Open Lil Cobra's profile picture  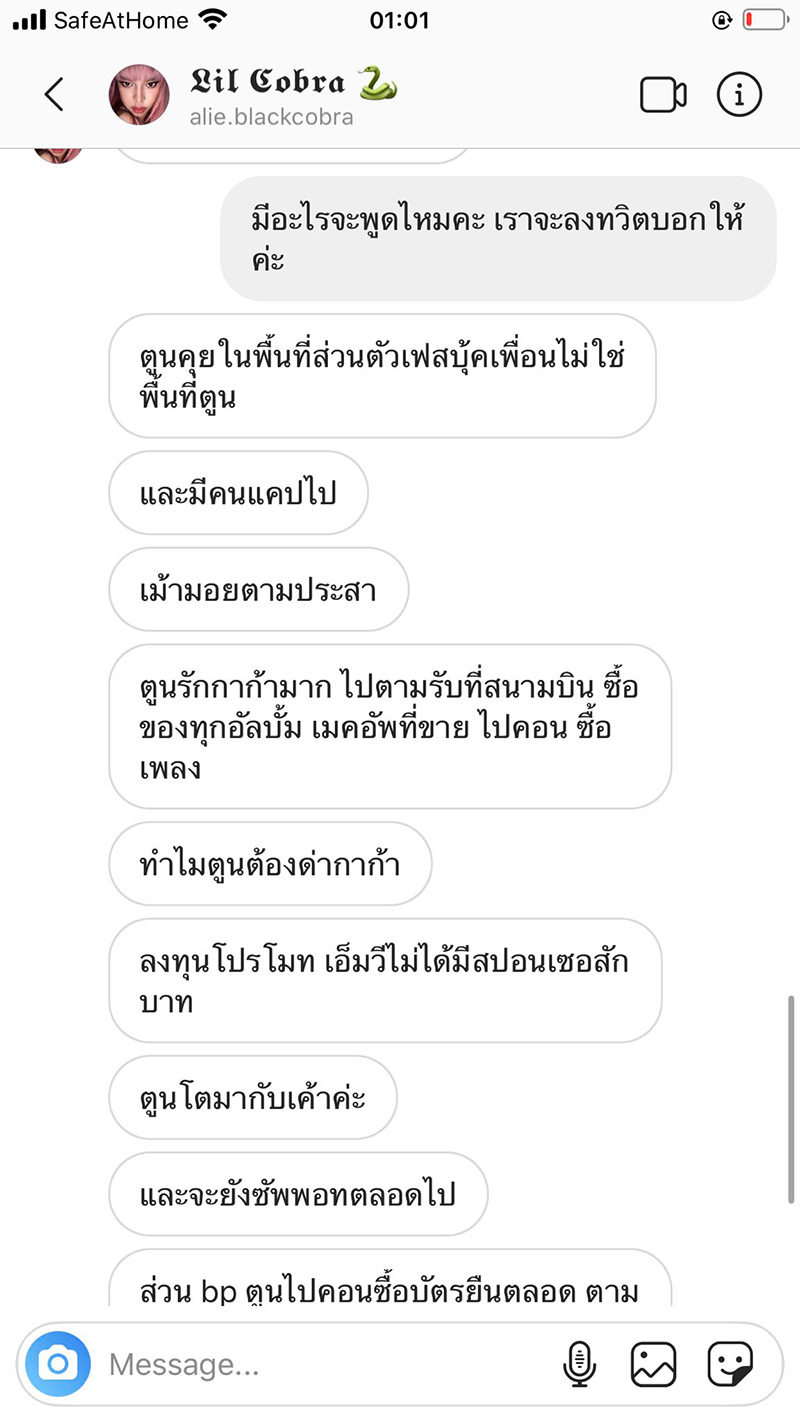tap(139, 94)
